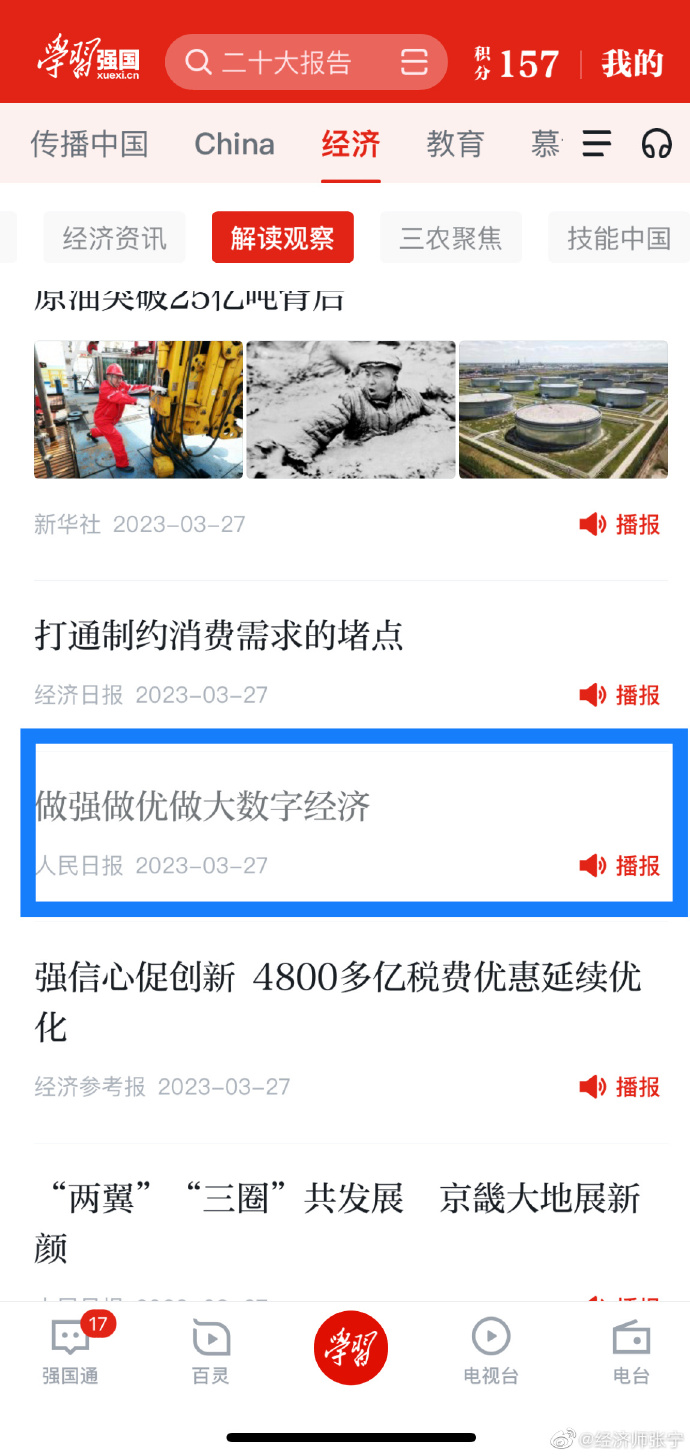Go to the 电视台 tab
The image size is (690, 1456).
tap(490, 1350)
